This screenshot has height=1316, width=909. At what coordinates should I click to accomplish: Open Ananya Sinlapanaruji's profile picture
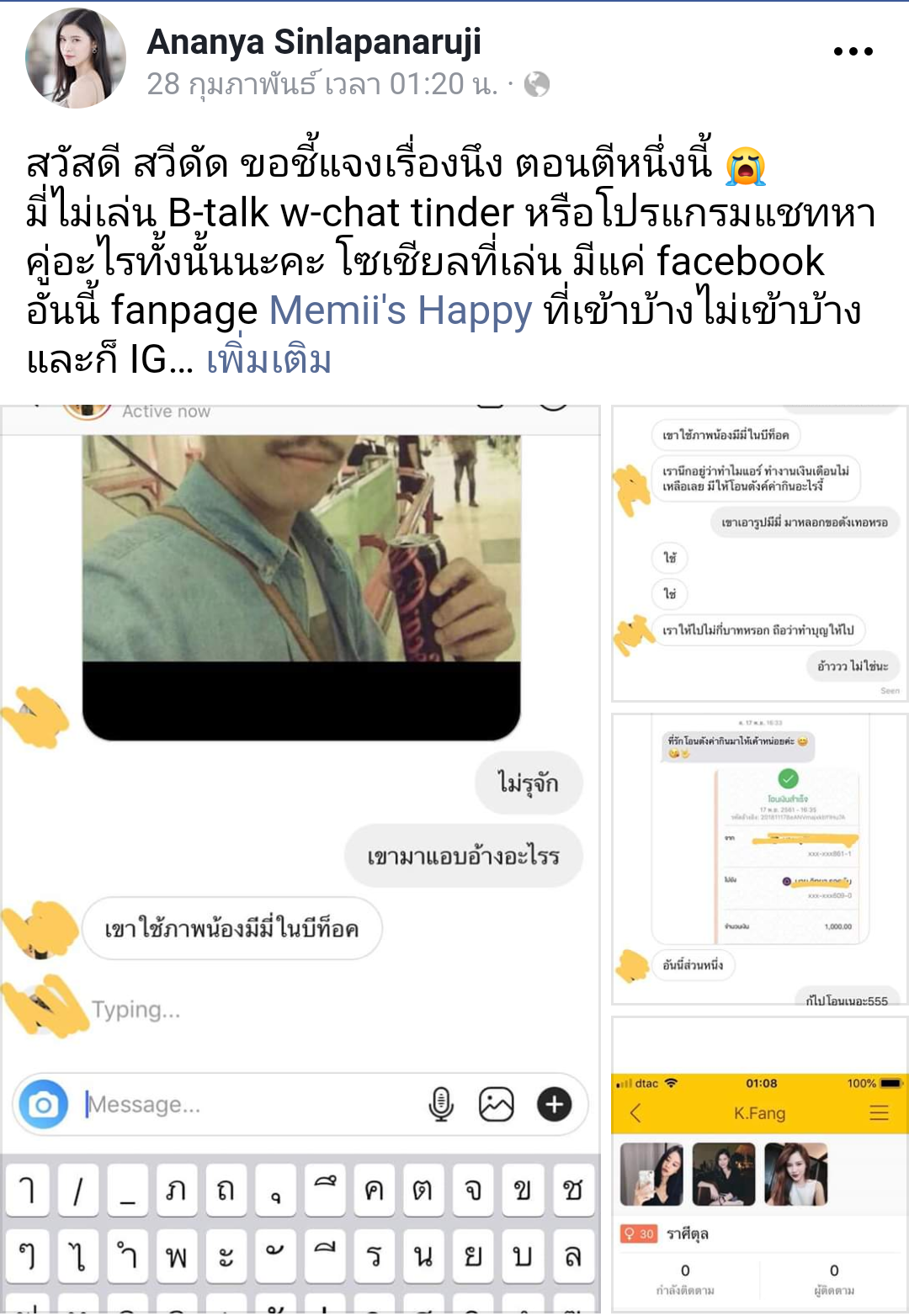(76, 58)
